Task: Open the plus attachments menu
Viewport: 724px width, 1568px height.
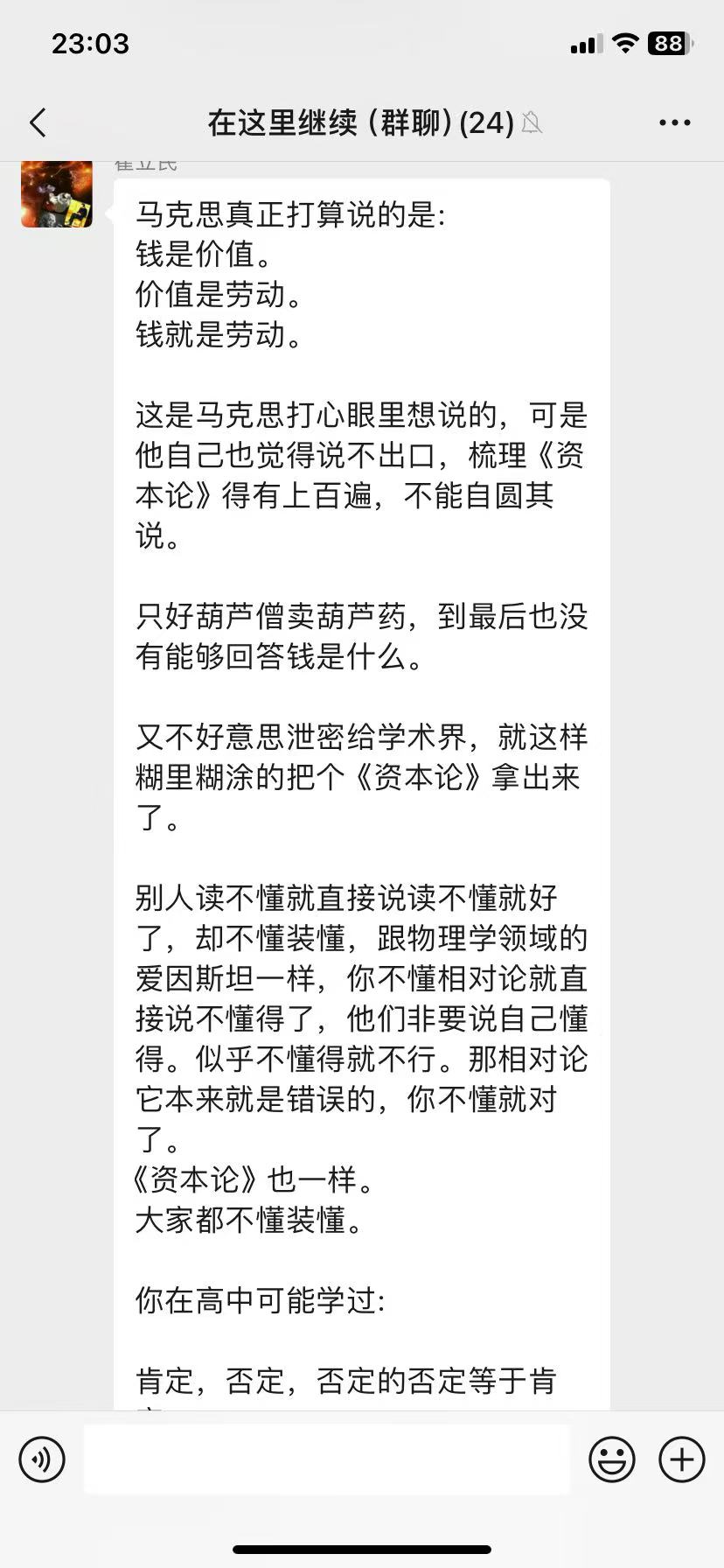Action: click(681, 1459)
